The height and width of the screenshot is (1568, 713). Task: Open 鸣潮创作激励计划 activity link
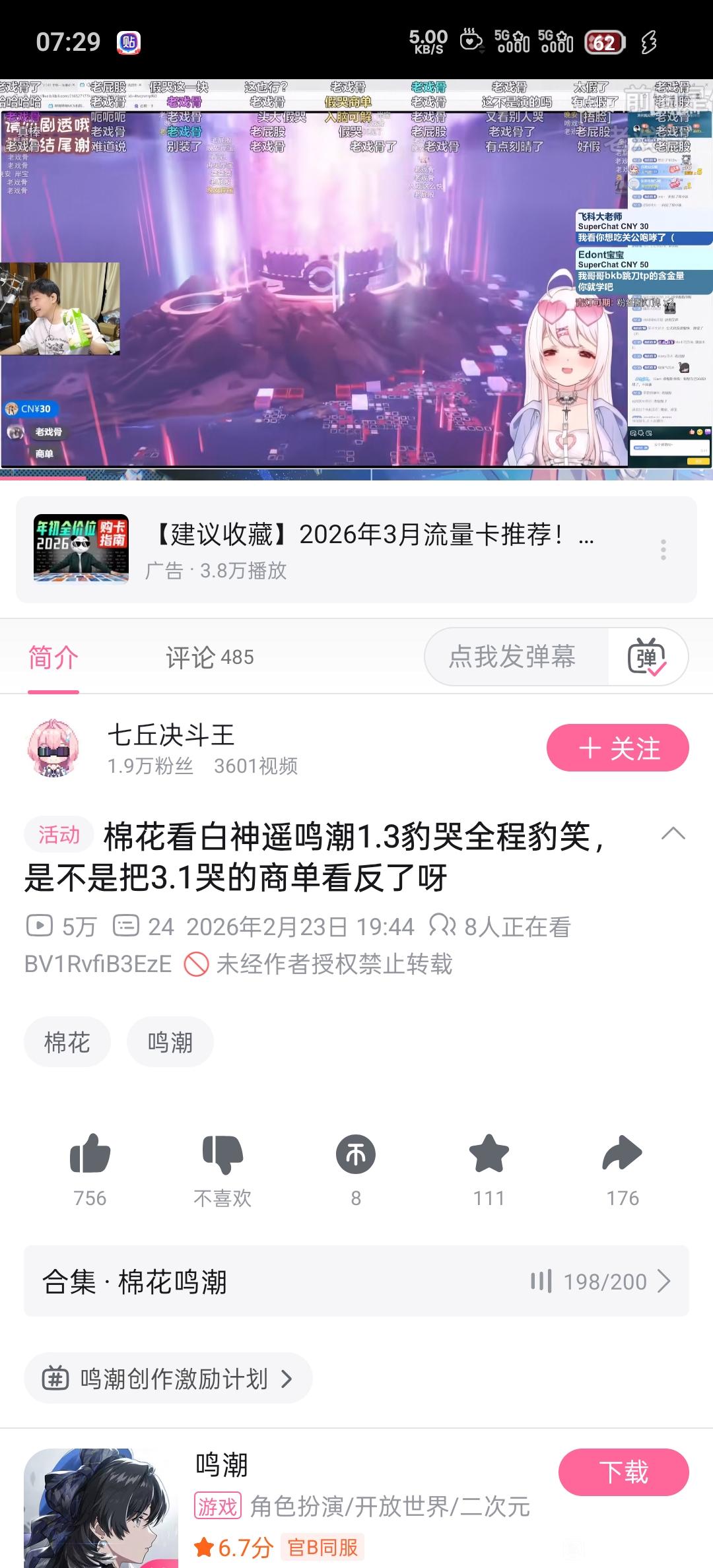tap(168, 1379)
